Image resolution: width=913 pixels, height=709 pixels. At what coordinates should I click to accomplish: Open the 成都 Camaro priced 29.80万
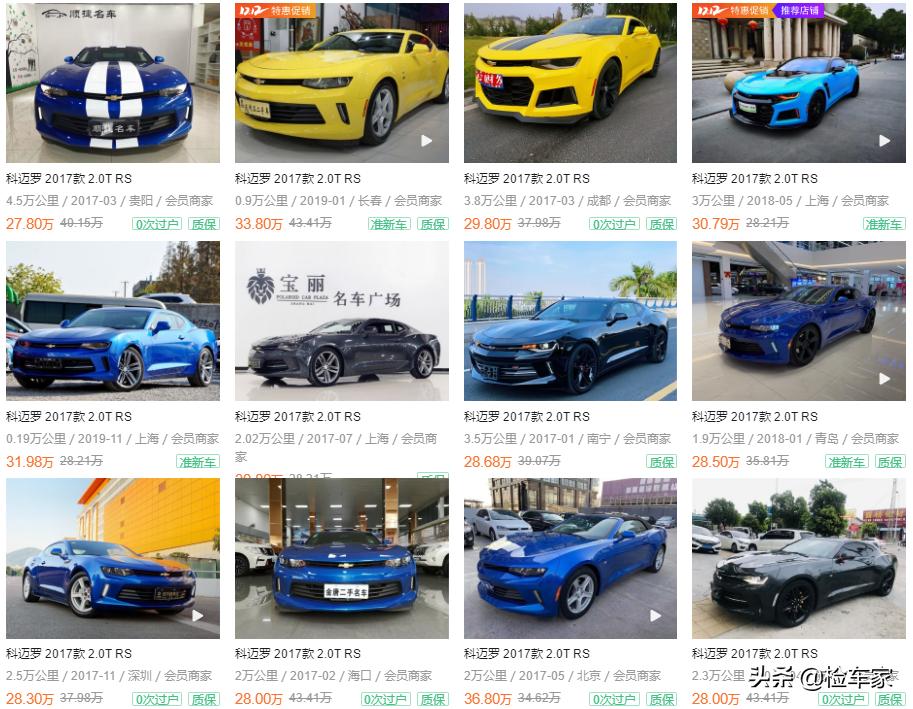pos(570,83)
